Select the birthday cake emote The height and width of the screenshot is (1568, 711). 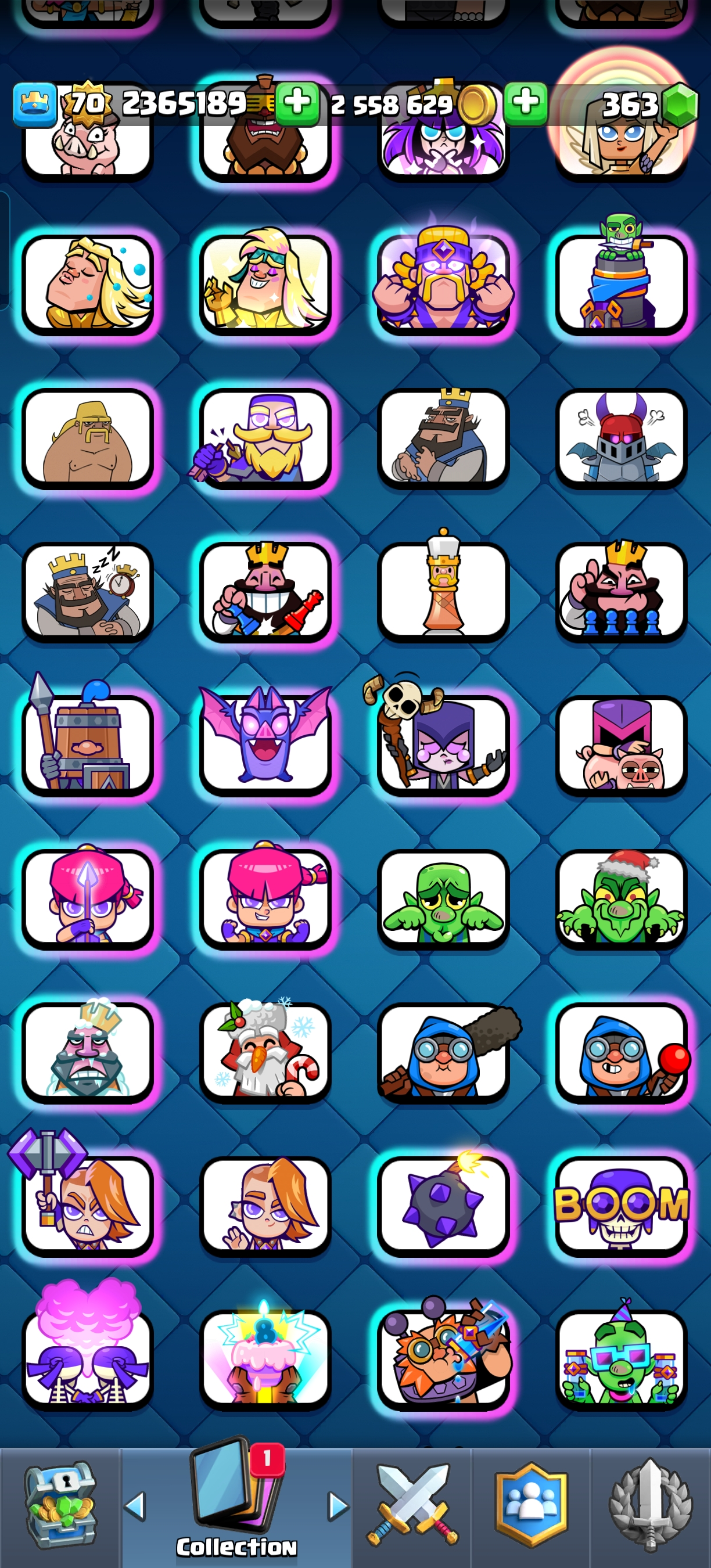point(265,1358)
